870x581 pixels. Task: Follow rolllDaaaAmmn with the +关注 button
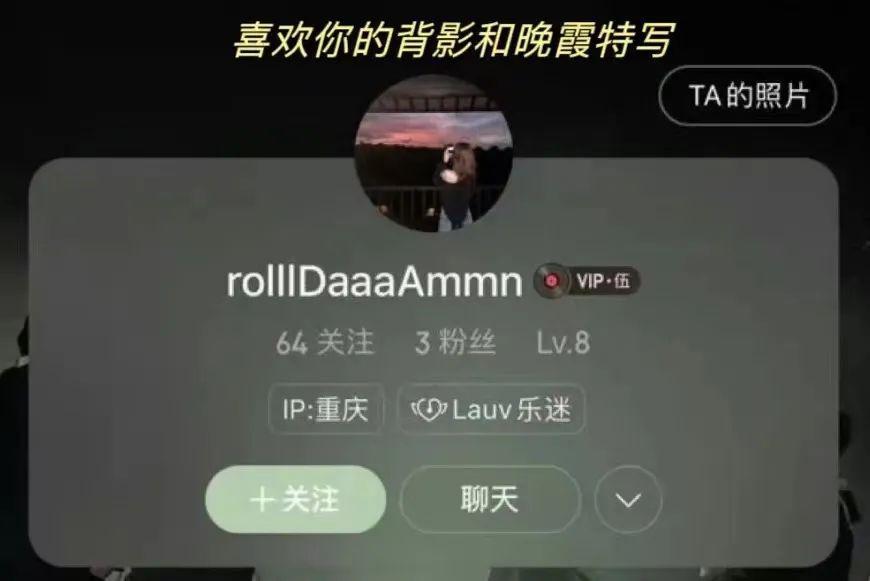[295, 499]
